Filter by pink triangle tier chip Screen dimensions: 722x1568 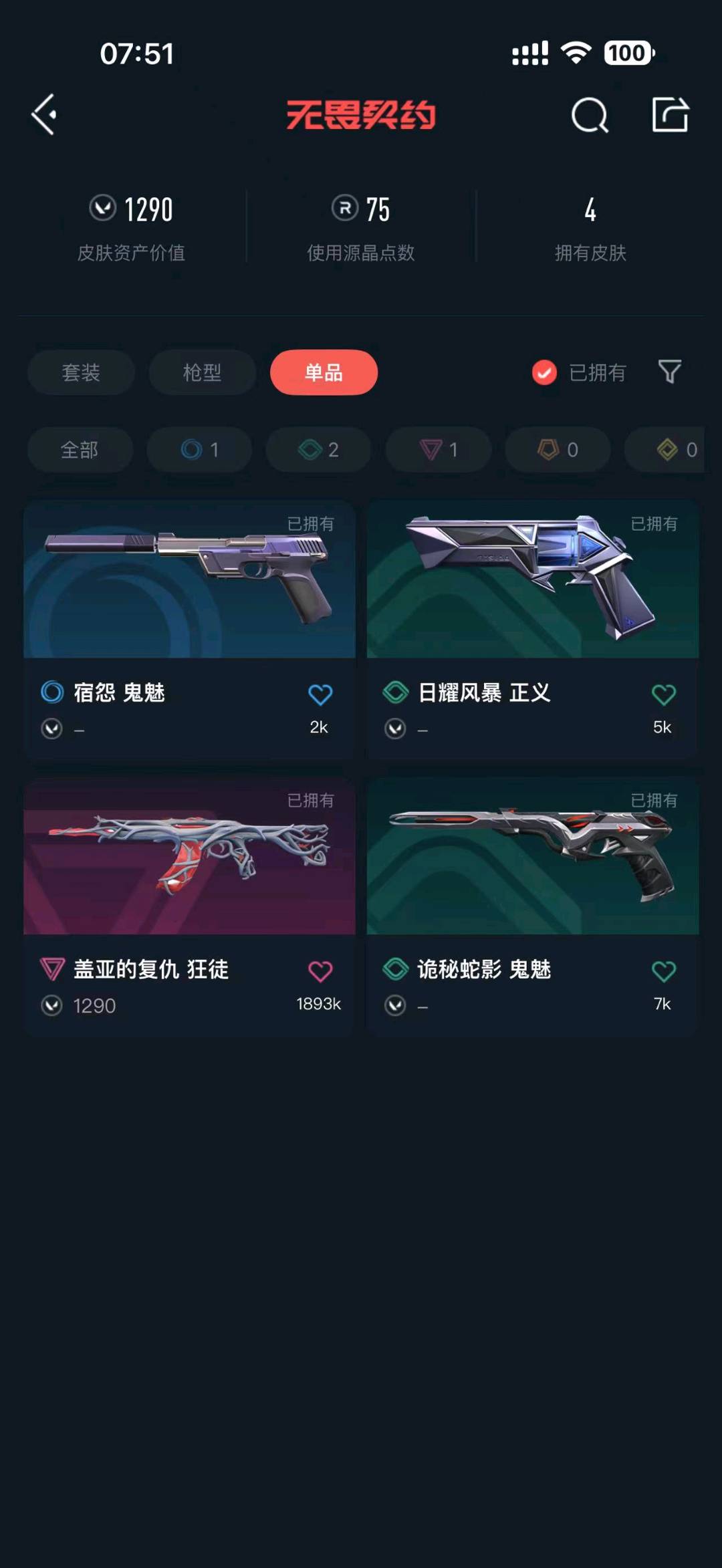point(439,450)
